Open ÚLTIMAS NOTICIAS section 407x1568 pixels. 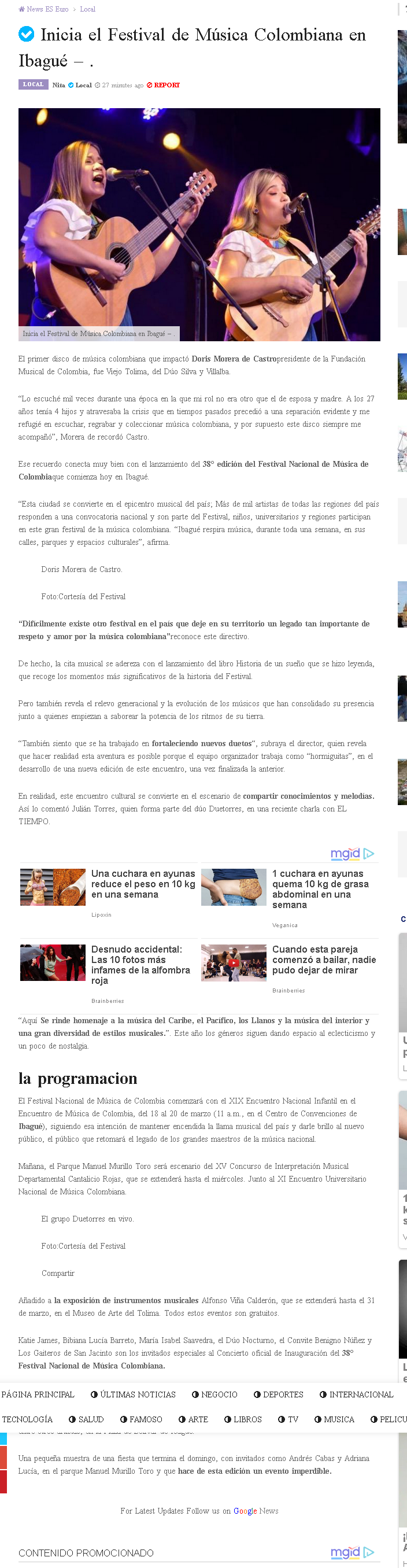pos(138,1394)
